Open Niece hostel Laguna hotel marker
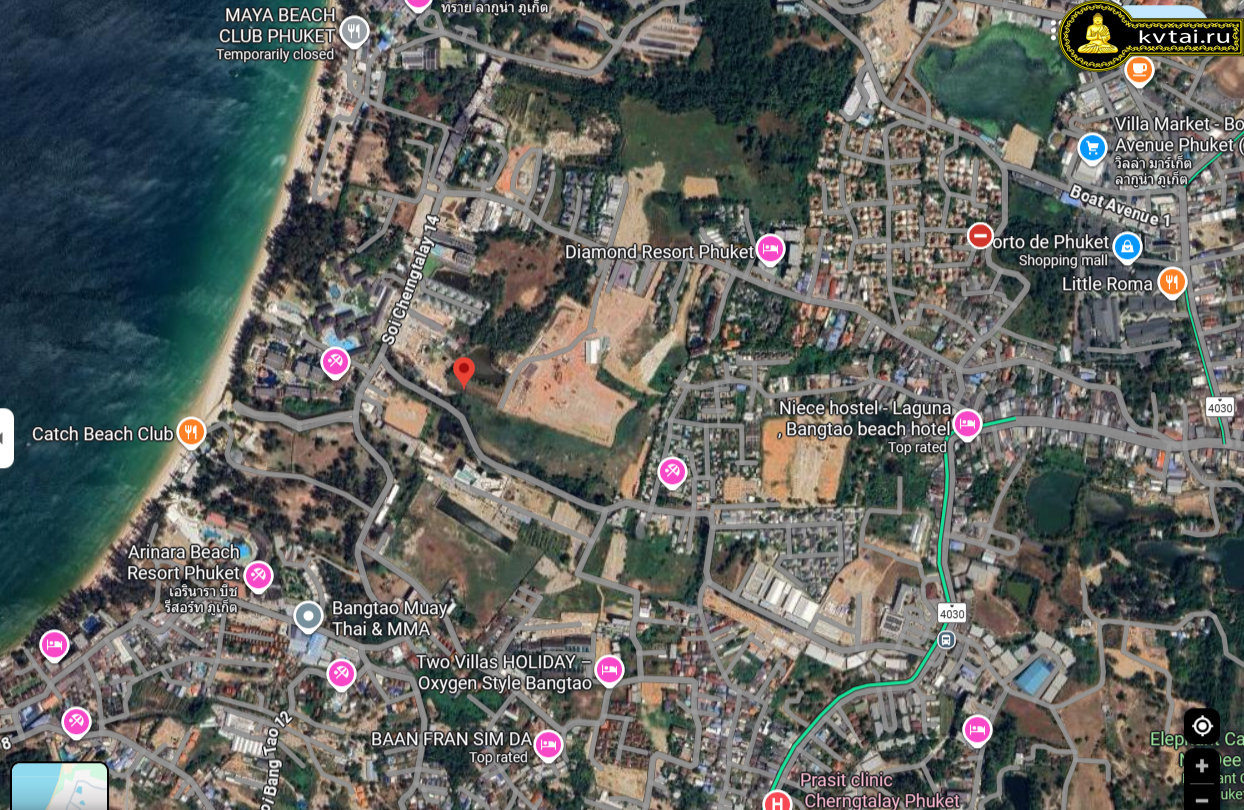 click(x=966, y=424)
